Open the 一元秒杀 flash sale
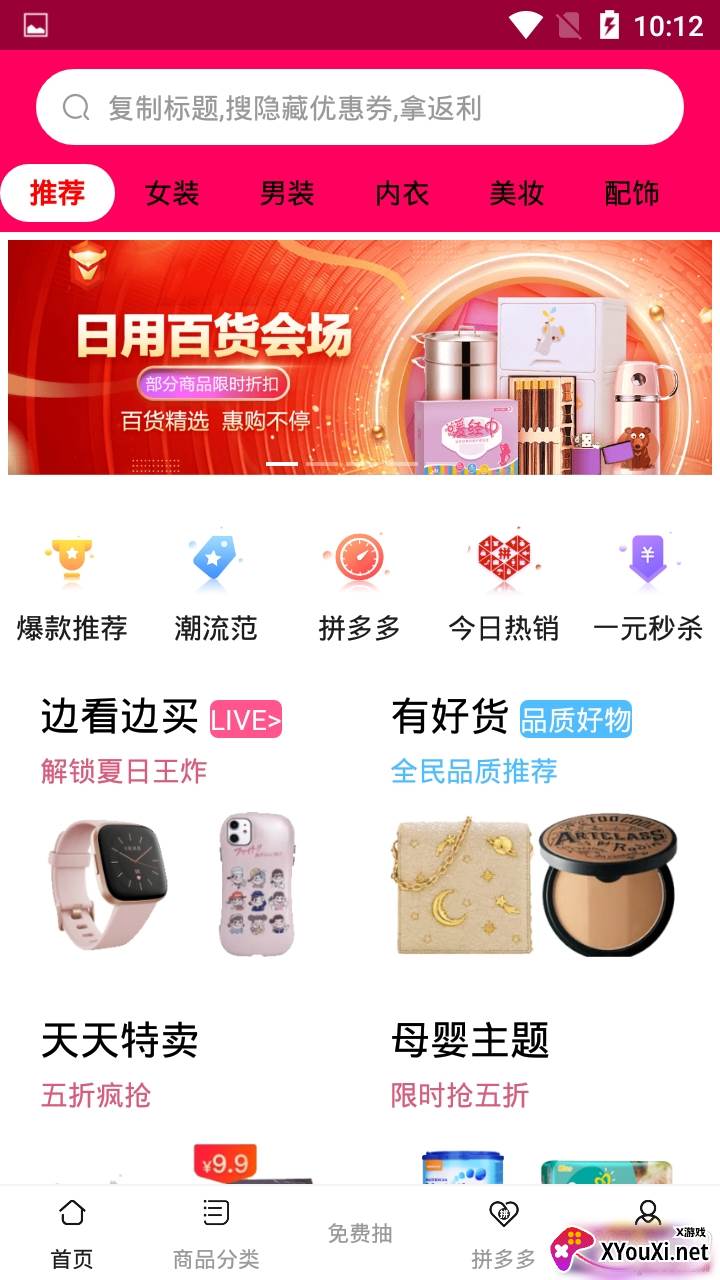 click(x=647, y=586)
